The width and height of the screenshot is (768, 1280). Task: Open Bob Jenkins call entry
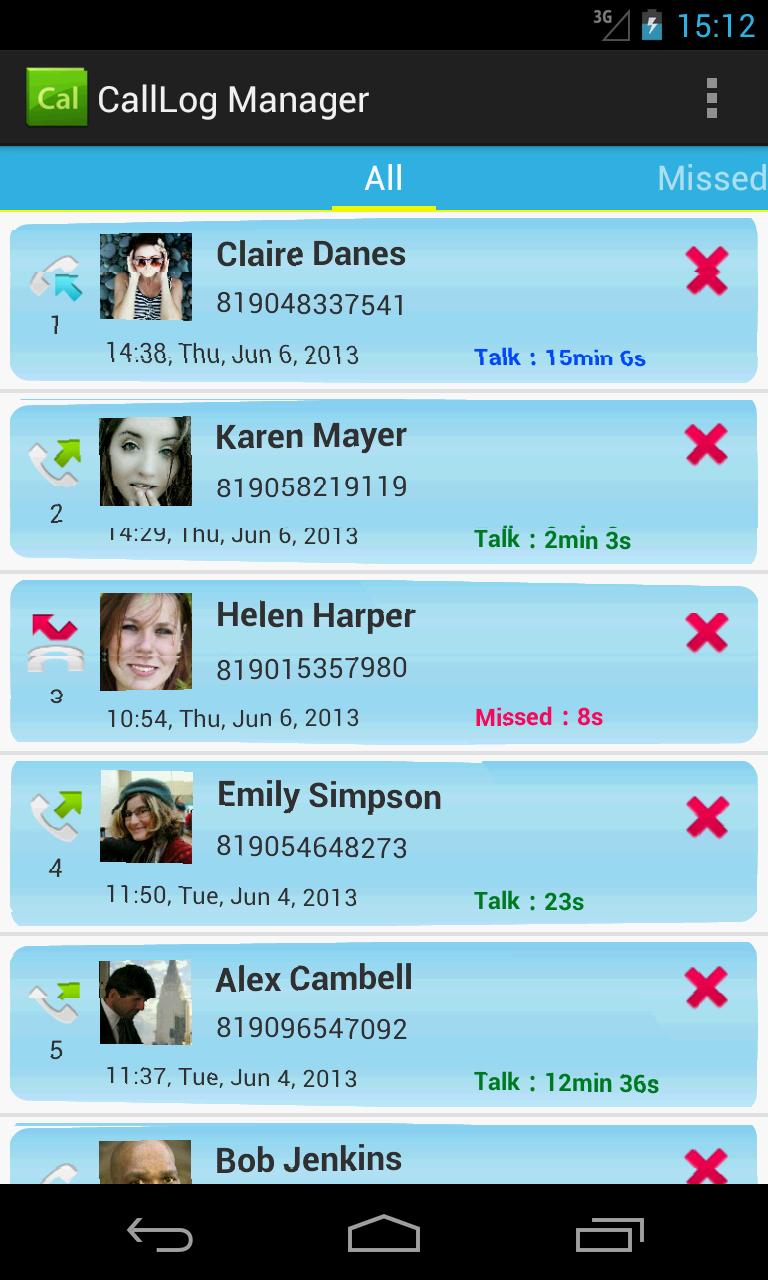tap(380, 1160)
